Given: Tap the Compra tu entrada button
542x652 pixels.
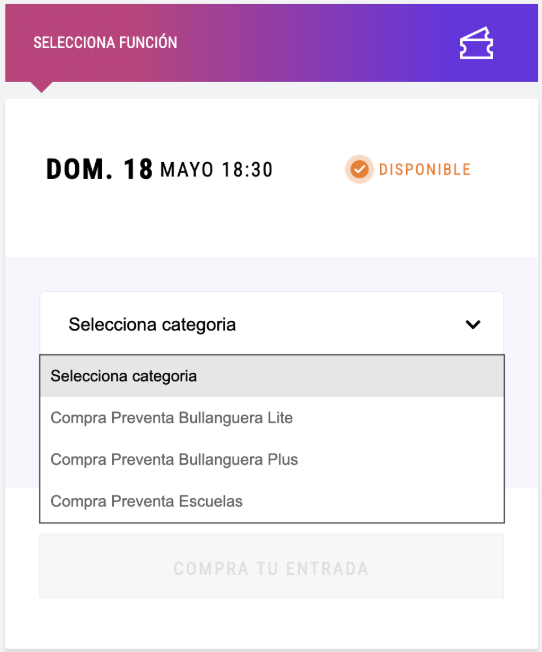Looking at the screenshot, I should tap(272, 566).
